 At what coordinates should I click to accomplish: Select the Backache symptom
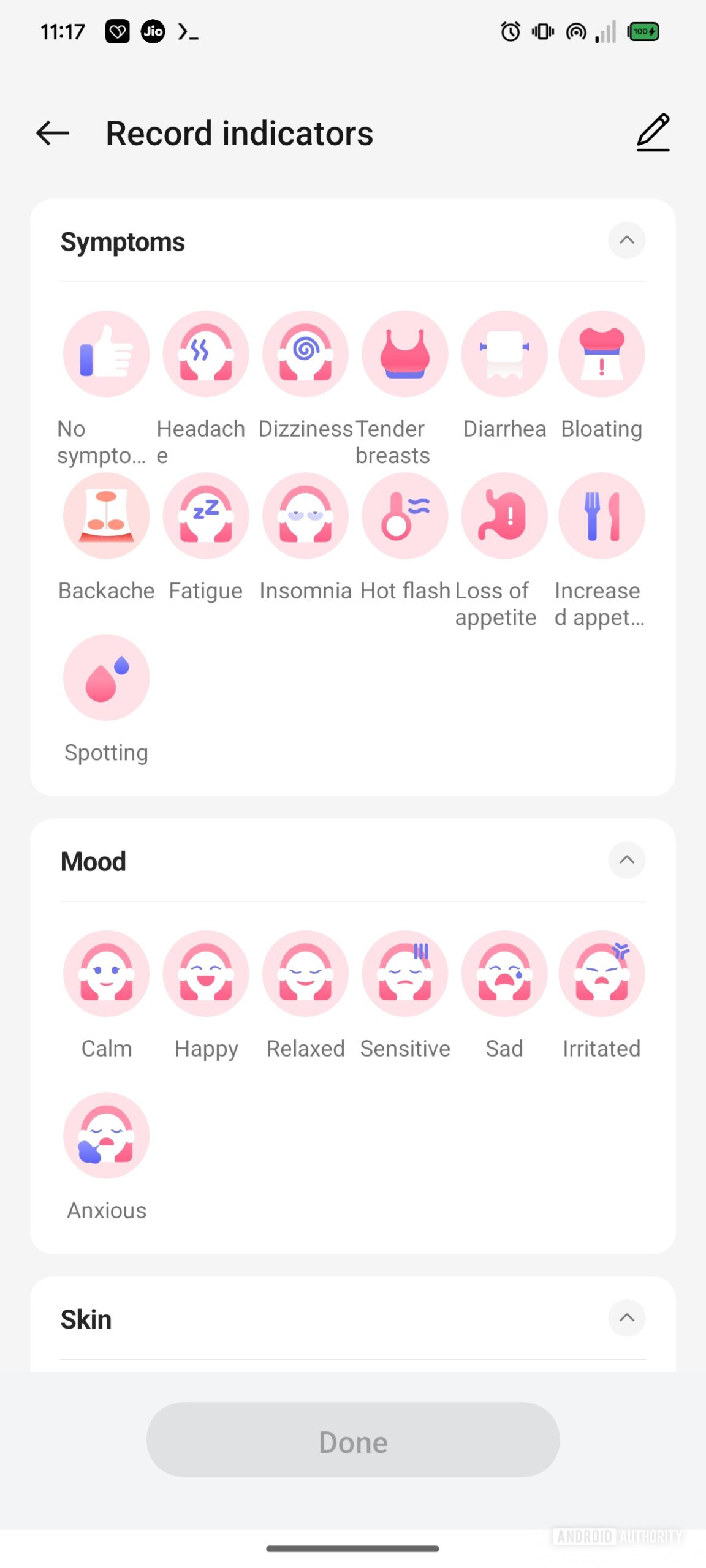tap(107, 516)
